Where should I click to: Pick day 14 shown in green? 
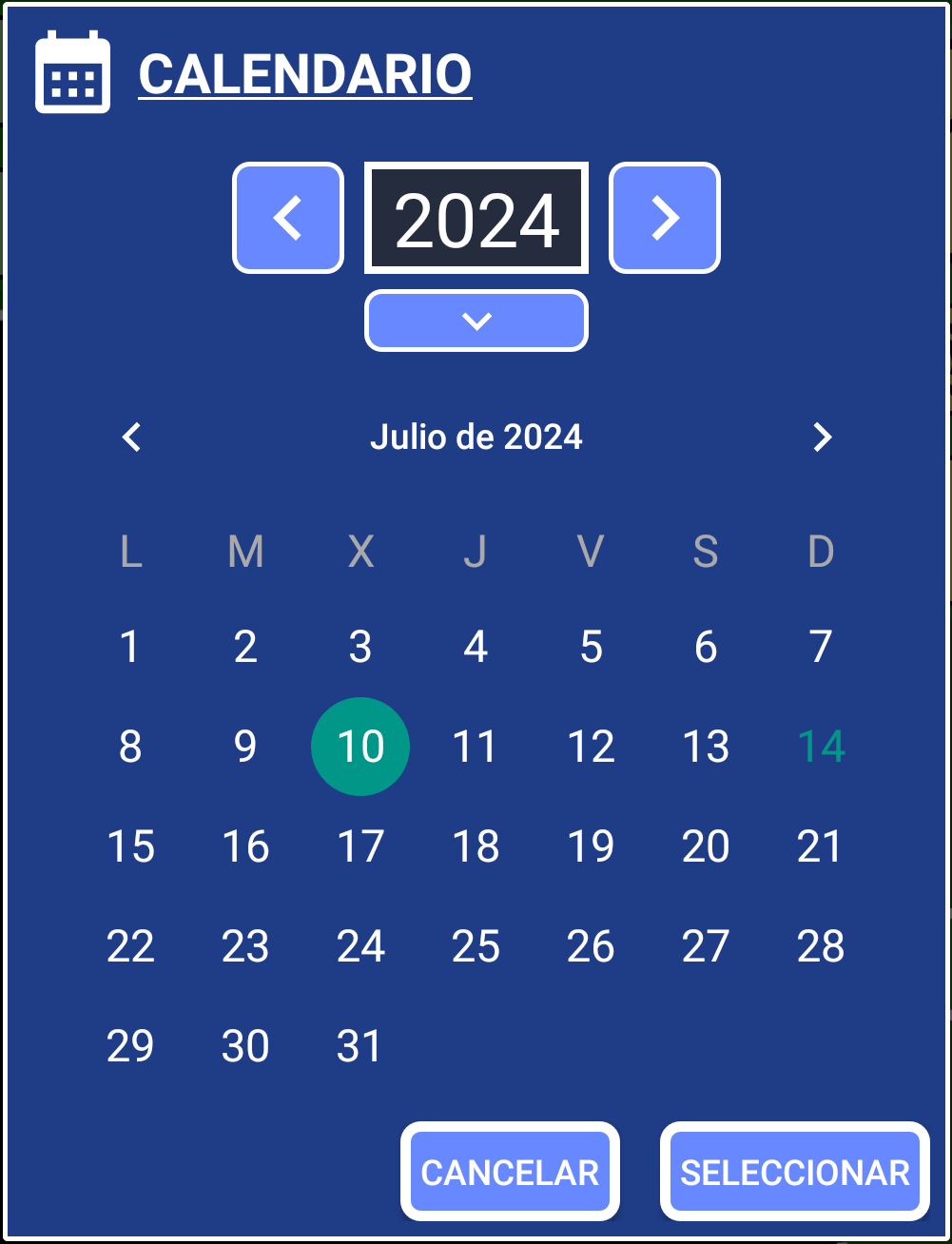(x=821, y=747)
